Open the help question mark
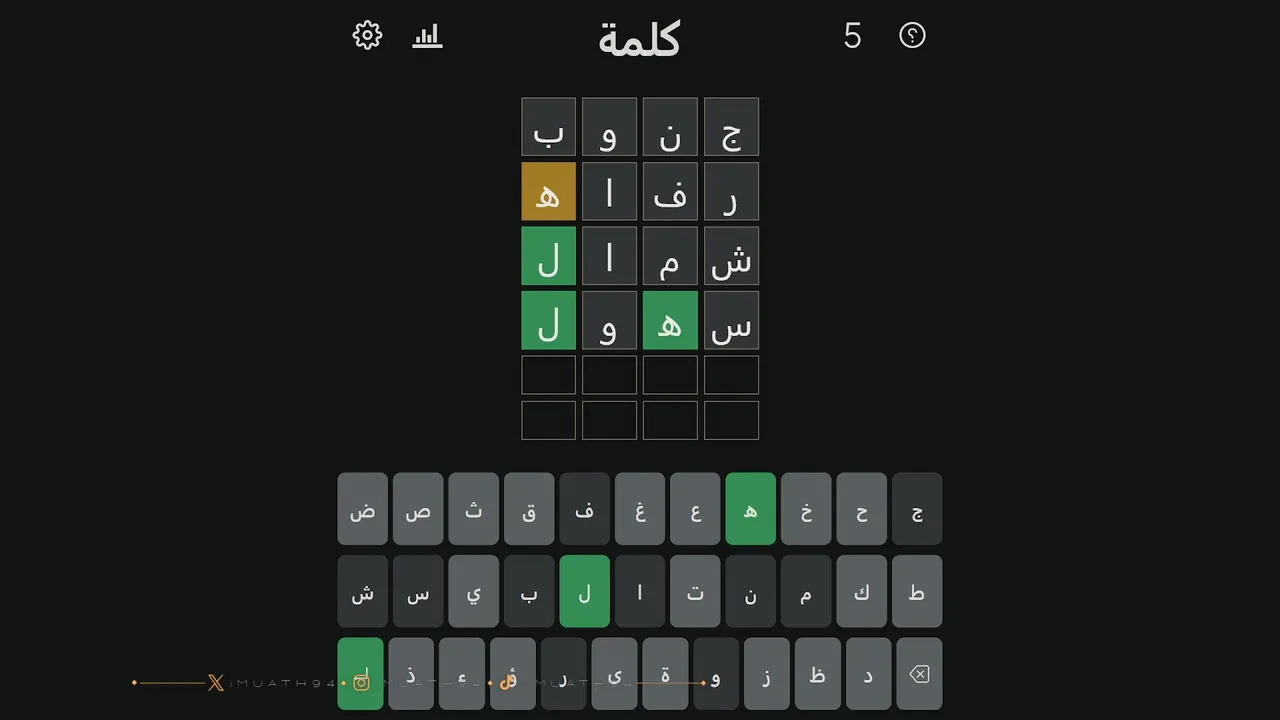The height and width of the screenshot is (720, 1280). [912, 36]
